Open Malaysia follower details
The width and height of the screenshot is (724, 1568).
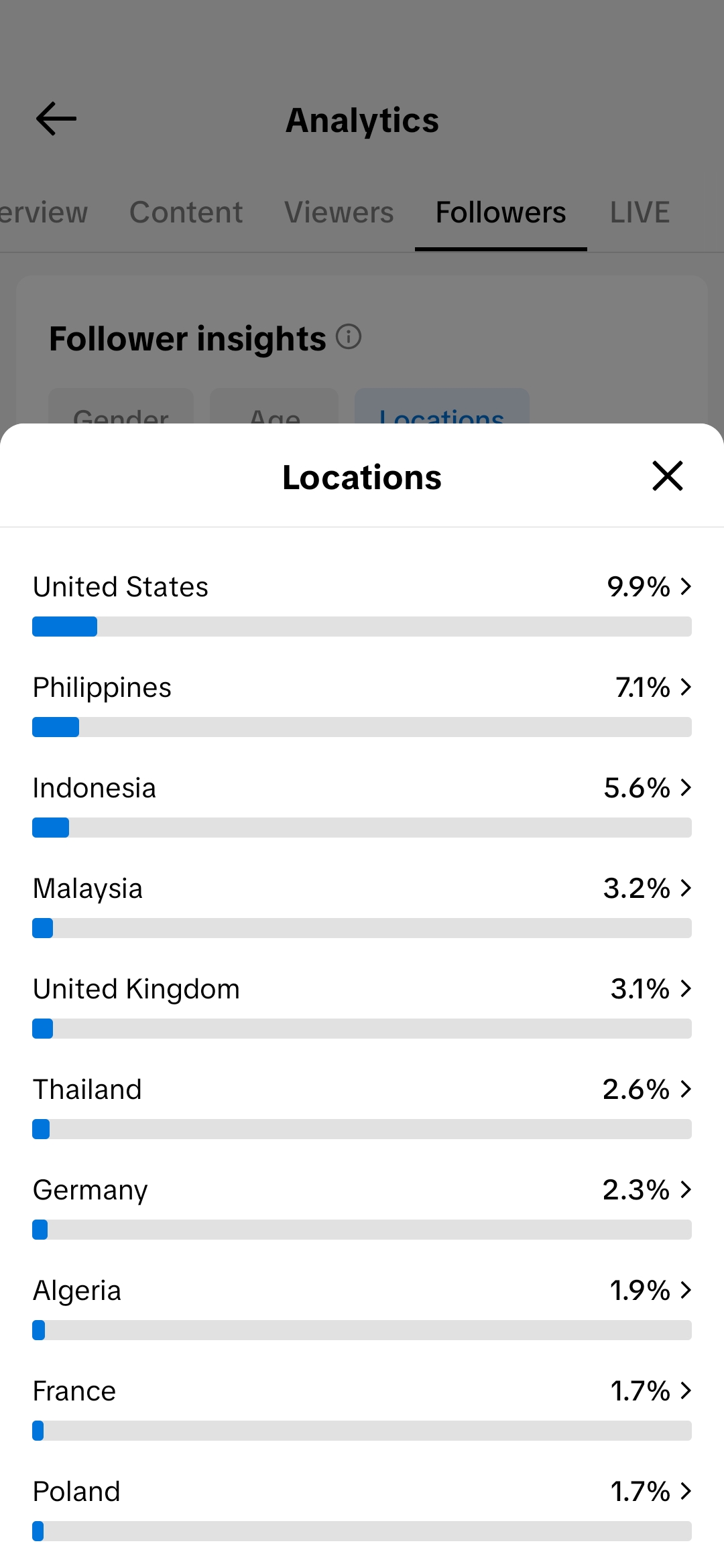click(x=362, y=889)
